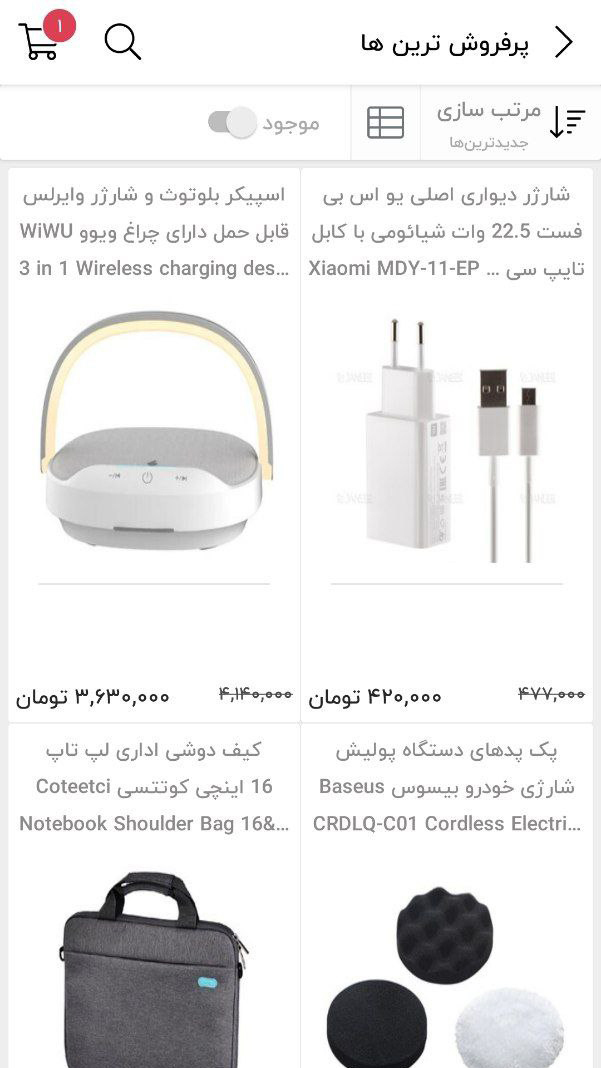Open the WiWU 3 in 1 wireless charging speaker

tap(154, 440)
